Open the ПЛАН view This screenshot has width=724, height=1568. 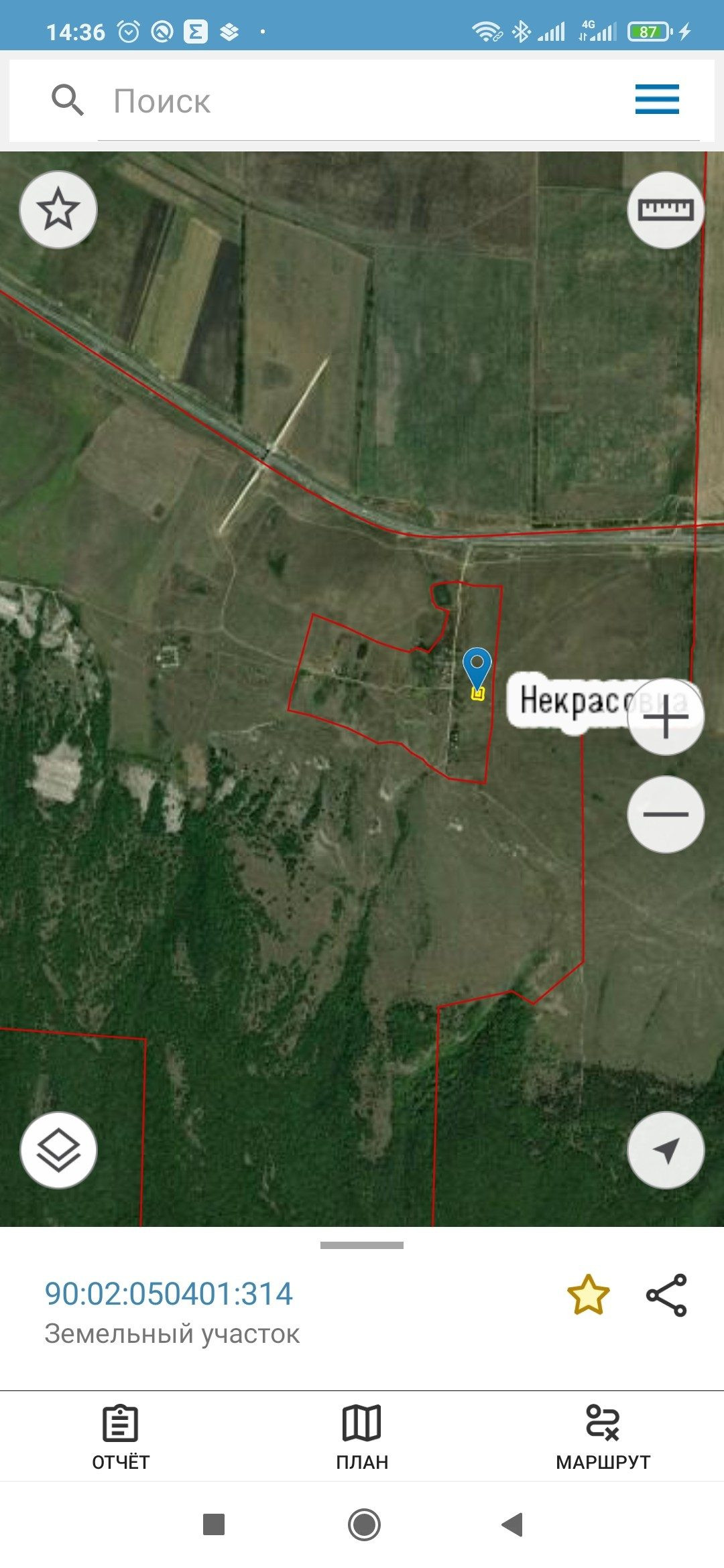tap(362, 1437)
